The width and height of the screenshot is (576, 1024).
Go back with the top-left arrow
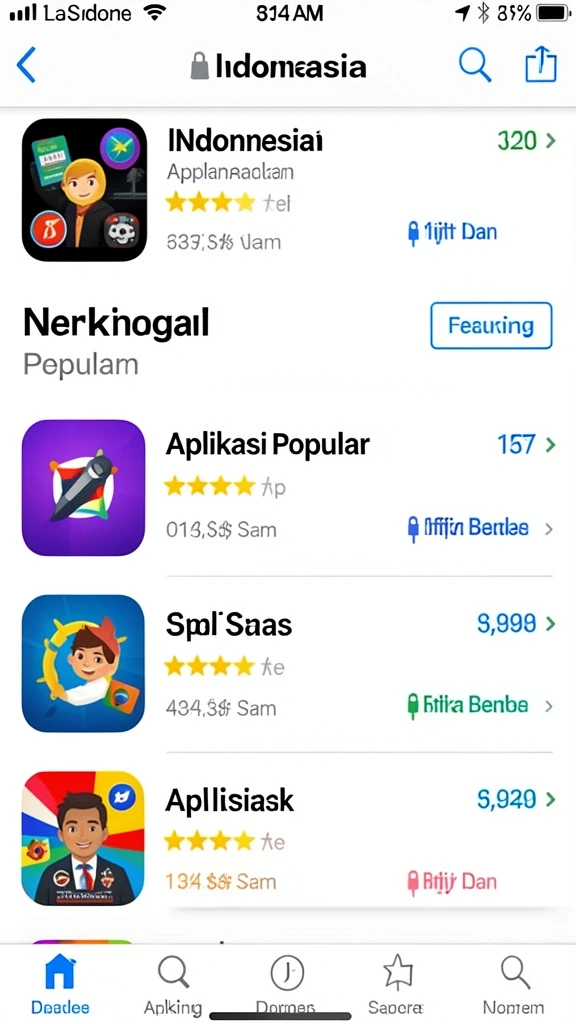[26, 65]
